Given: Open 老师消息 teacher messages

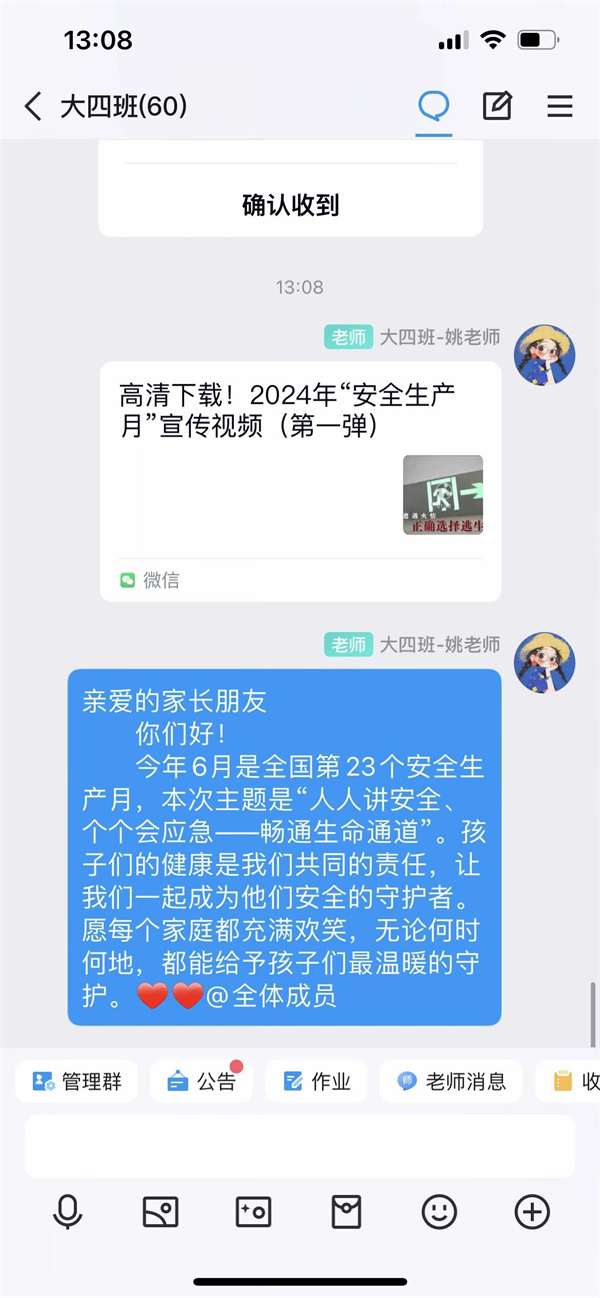Looking at the screenshot, I should click(x=451, y=1081).
